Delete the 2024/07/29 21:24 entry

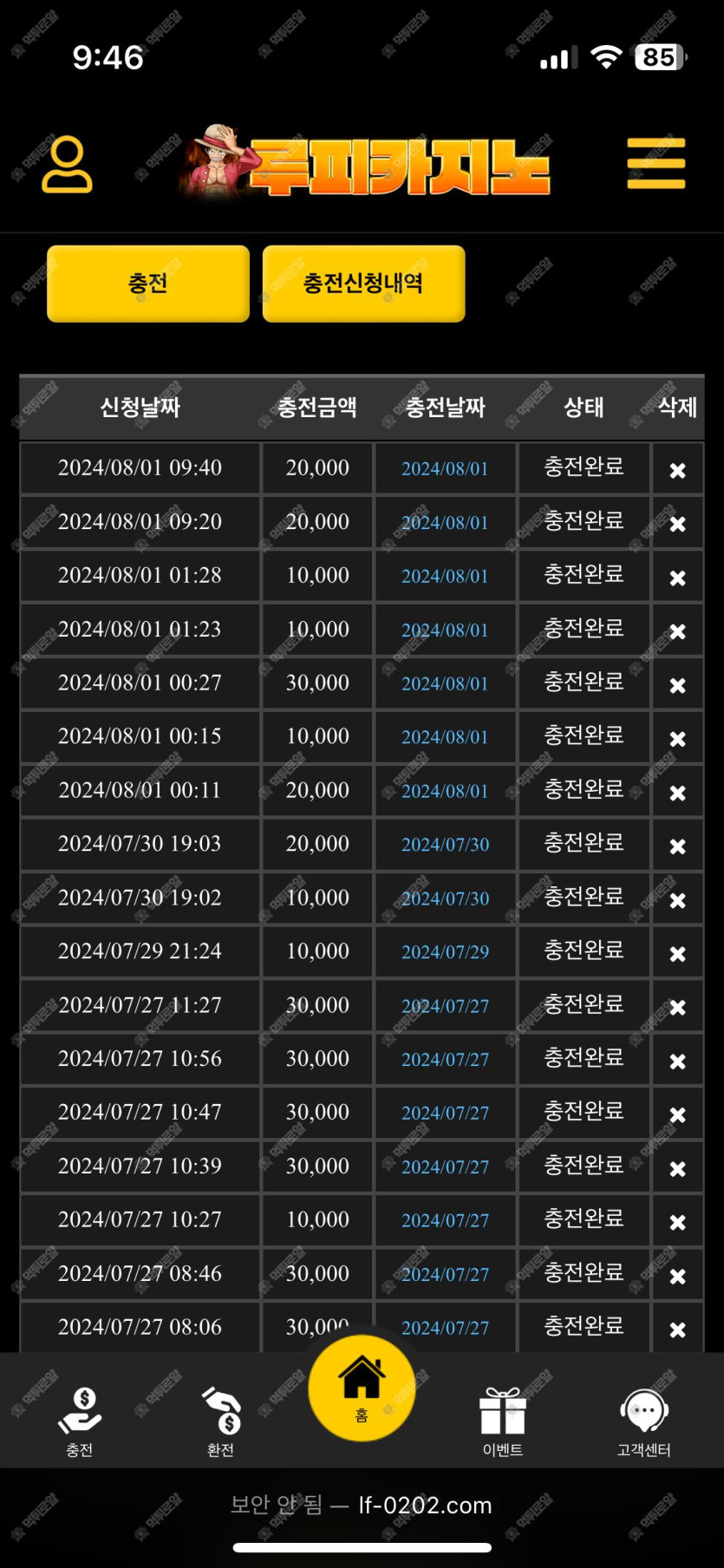(678, 953)
